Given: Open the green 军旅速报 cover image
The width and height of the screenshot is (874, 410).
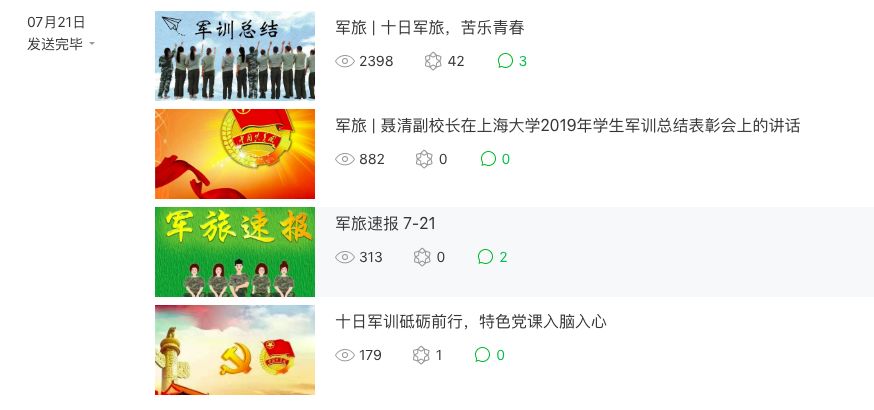Looking at the screenshot, I should pyautogui.click(x=235, y=252).
